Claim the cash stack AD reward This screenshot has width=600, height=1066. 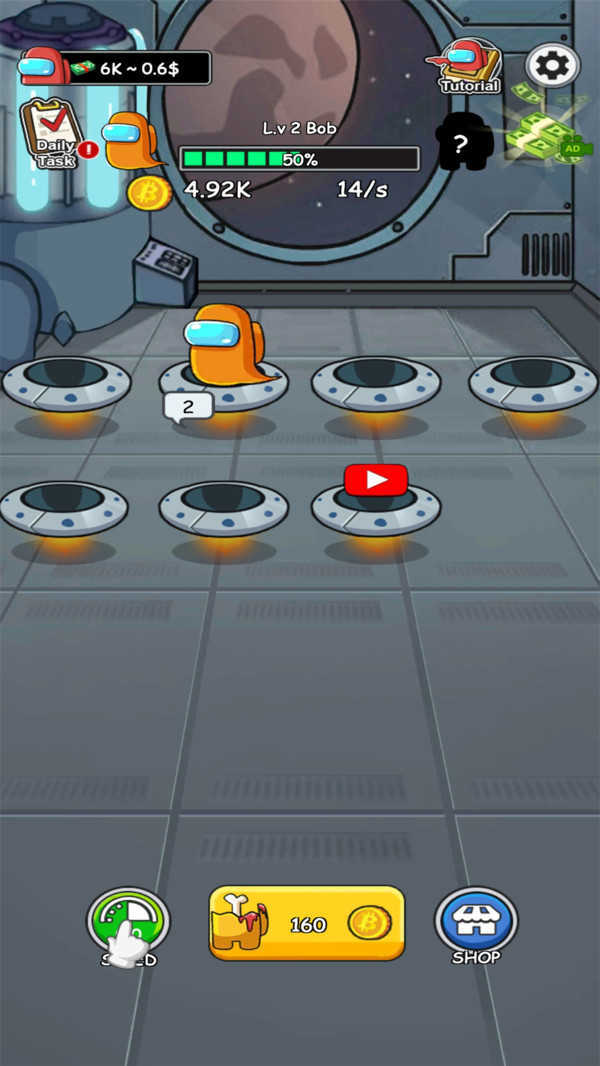point(548,129)
